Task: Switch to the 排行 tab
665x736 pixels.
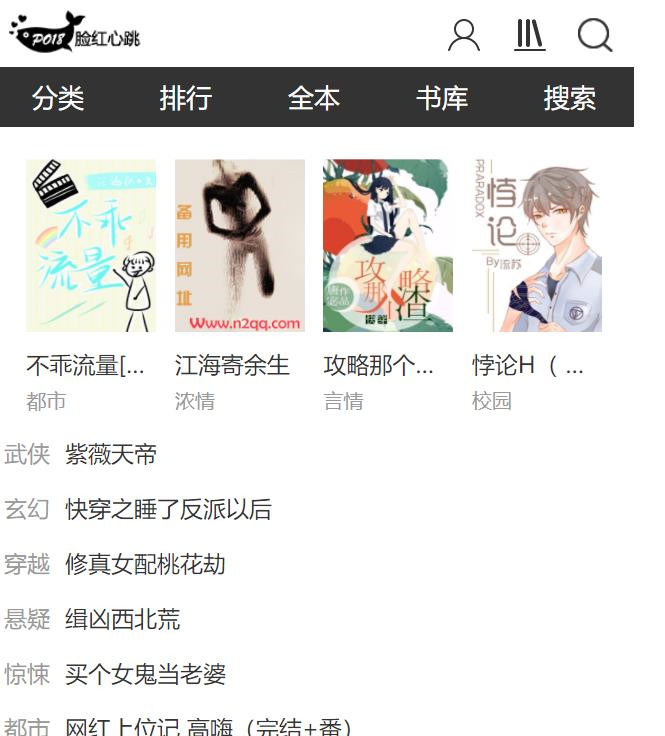Action: [186, 98]
